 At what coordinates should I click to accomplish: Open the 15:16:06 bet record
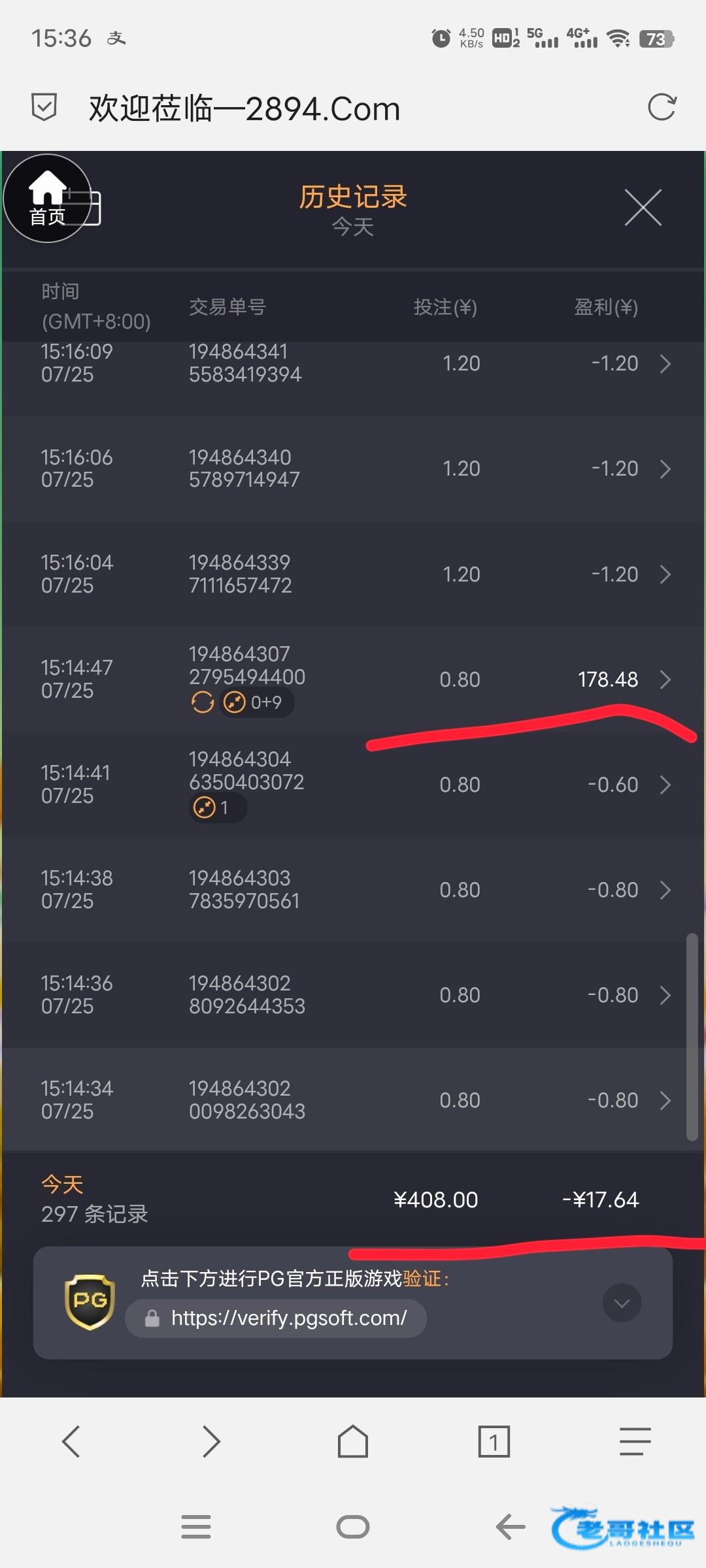click(353, 468)
